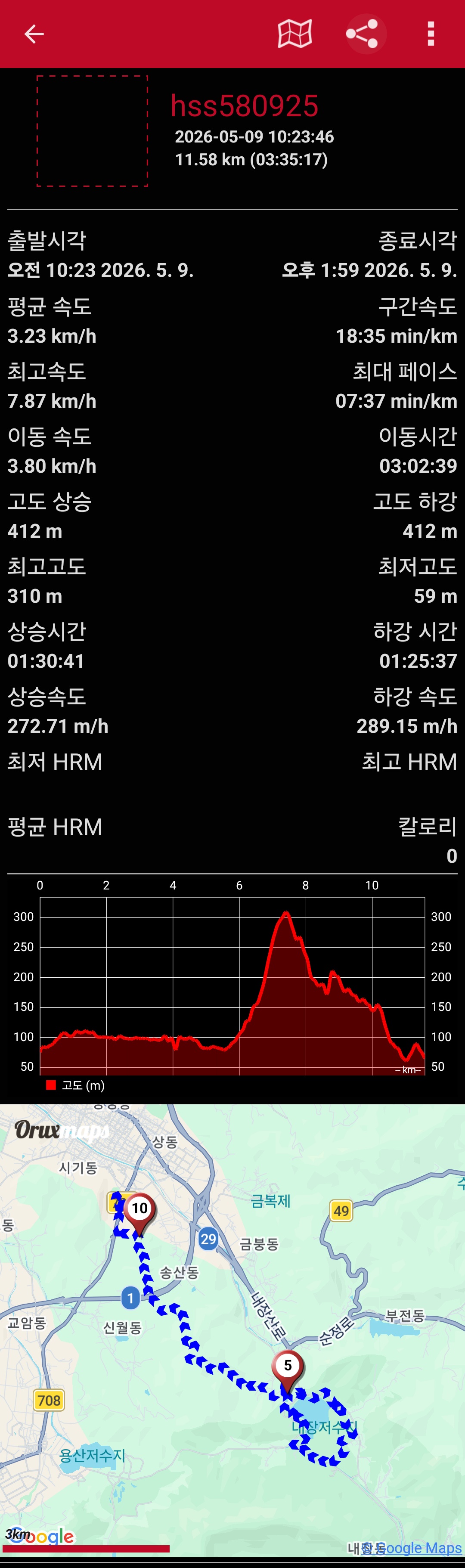
Task: Open the overflow menu
Action: (431, 34)
